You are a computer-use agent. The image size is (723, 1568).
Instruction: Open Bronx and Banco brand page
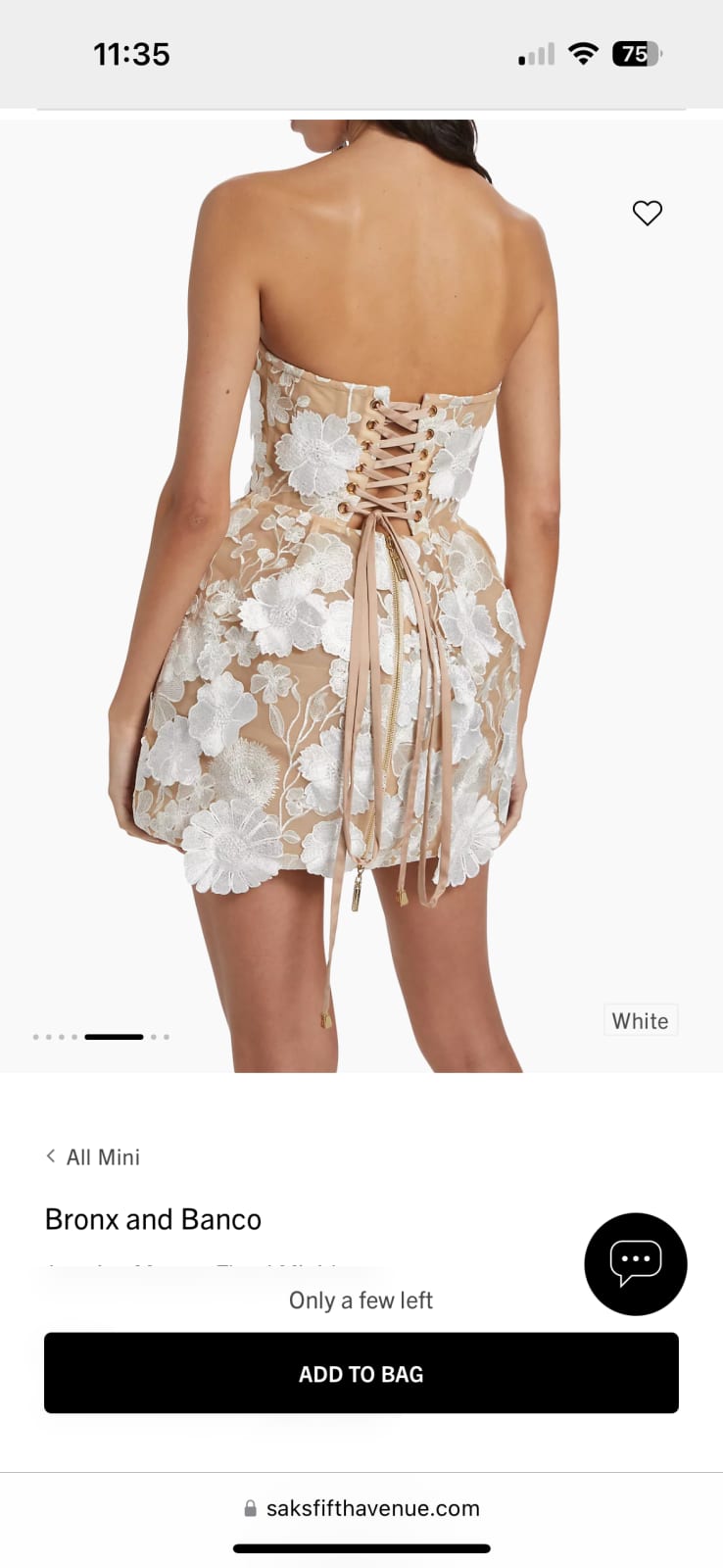(154, 1219)
